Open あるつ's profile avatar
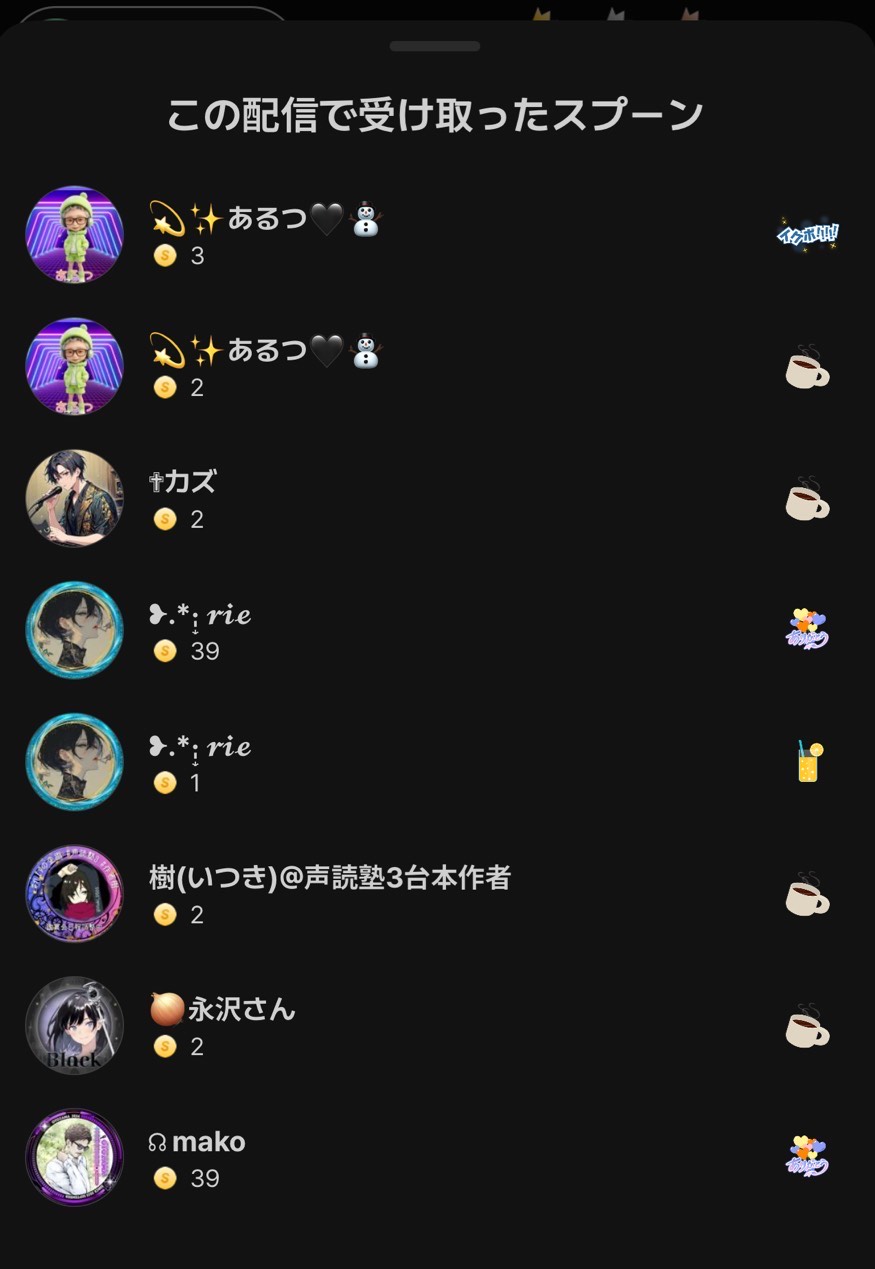 tap(74, 234)
